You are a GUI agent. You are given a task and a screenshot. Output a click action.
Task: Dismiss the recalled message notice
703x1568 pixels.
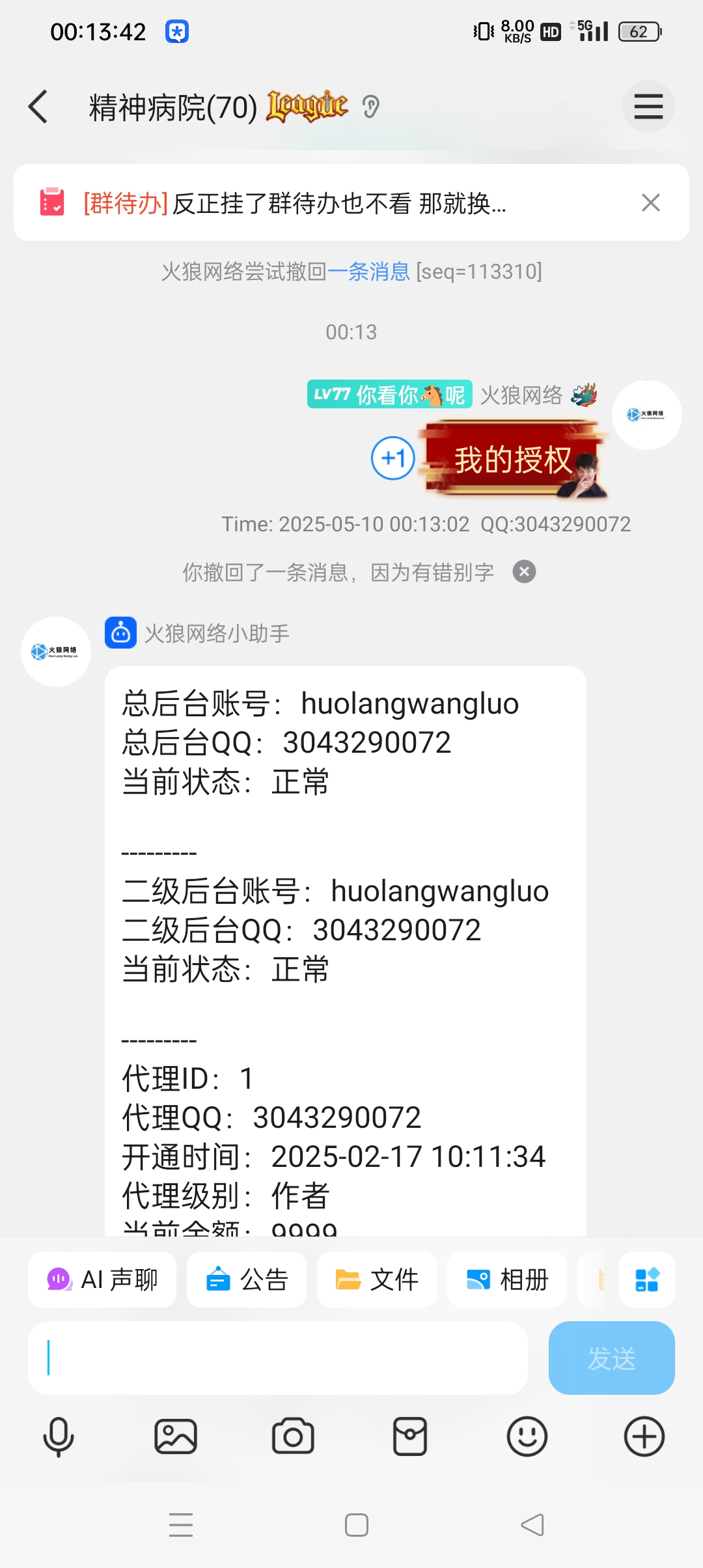pos(524,572)
